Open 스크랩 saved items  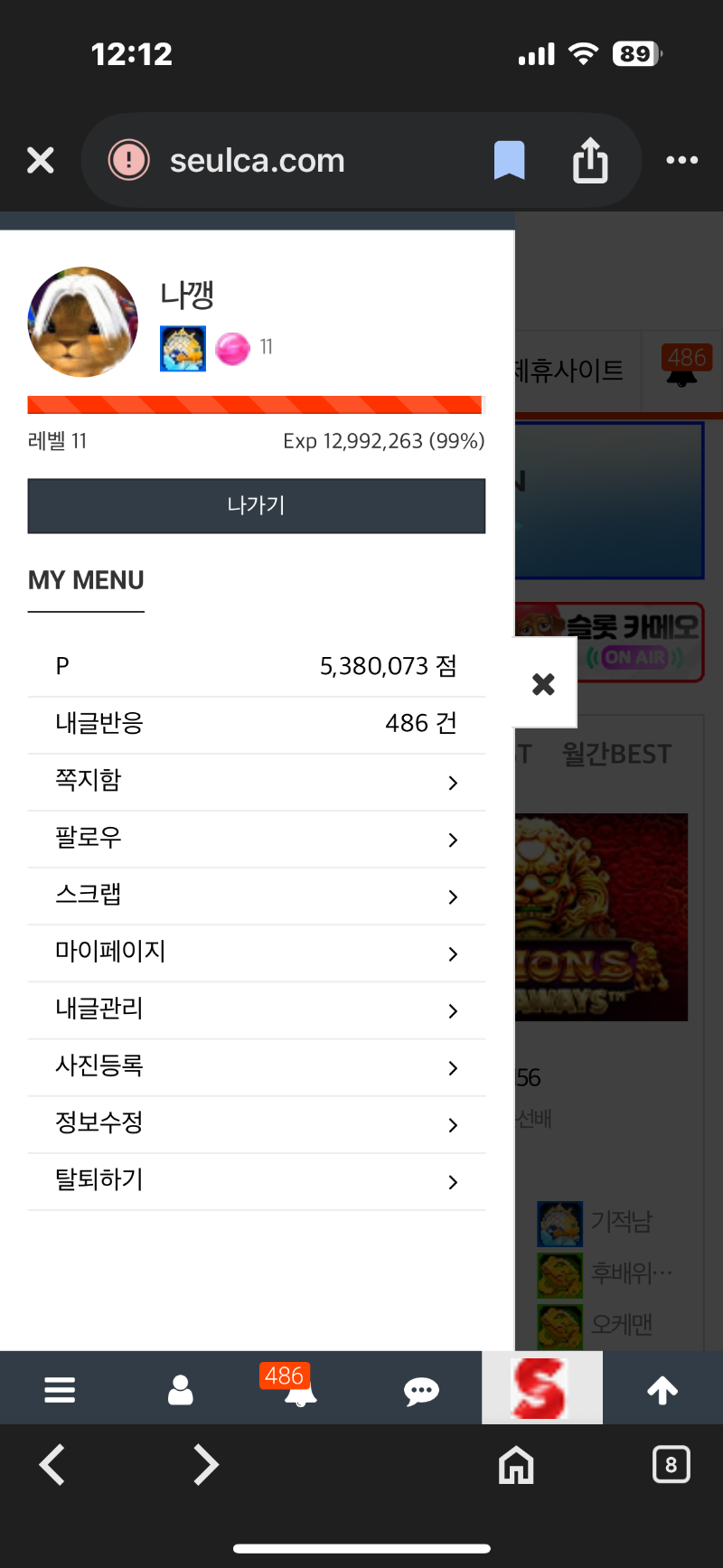click(257, 896)
